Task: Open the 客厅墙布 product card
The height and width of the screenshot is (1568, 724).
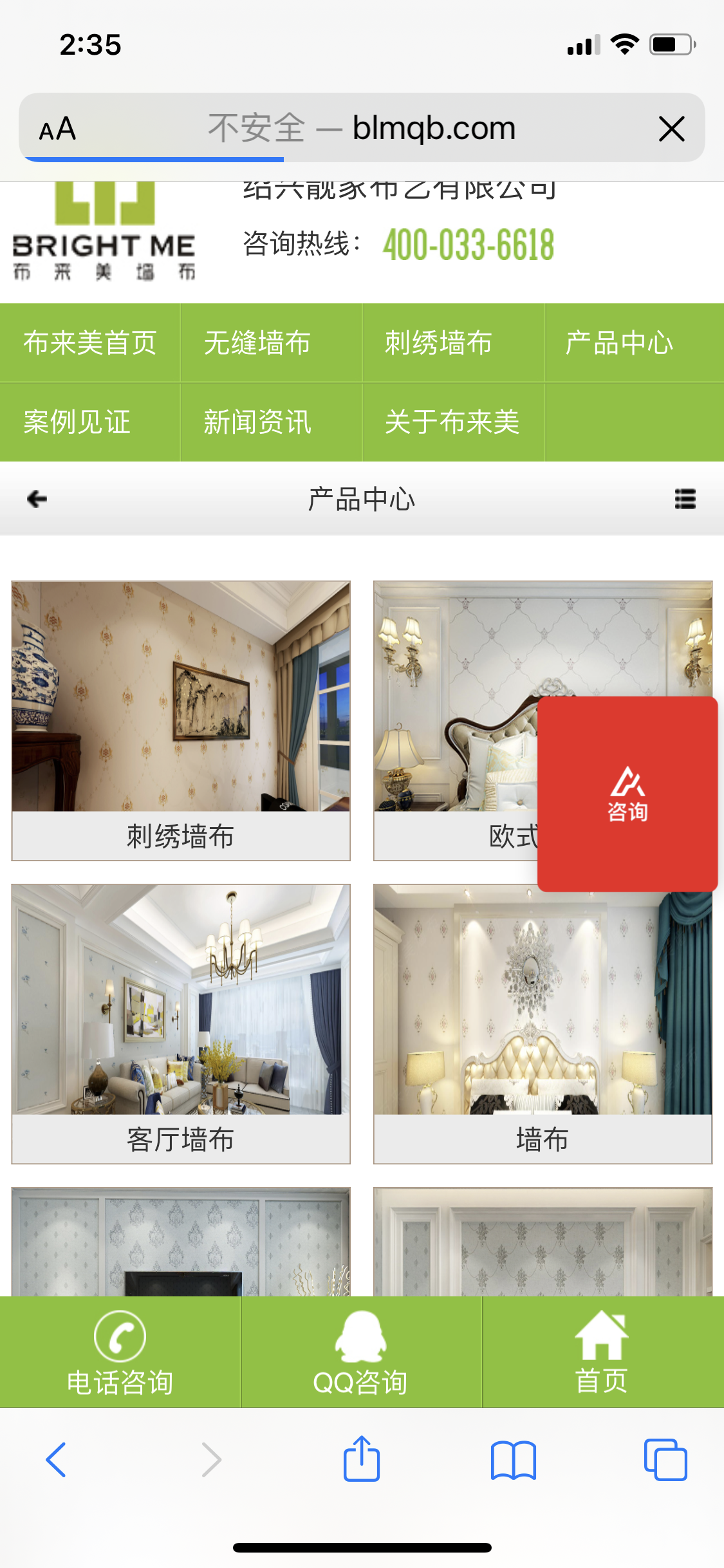Action: coord(181,1023)
